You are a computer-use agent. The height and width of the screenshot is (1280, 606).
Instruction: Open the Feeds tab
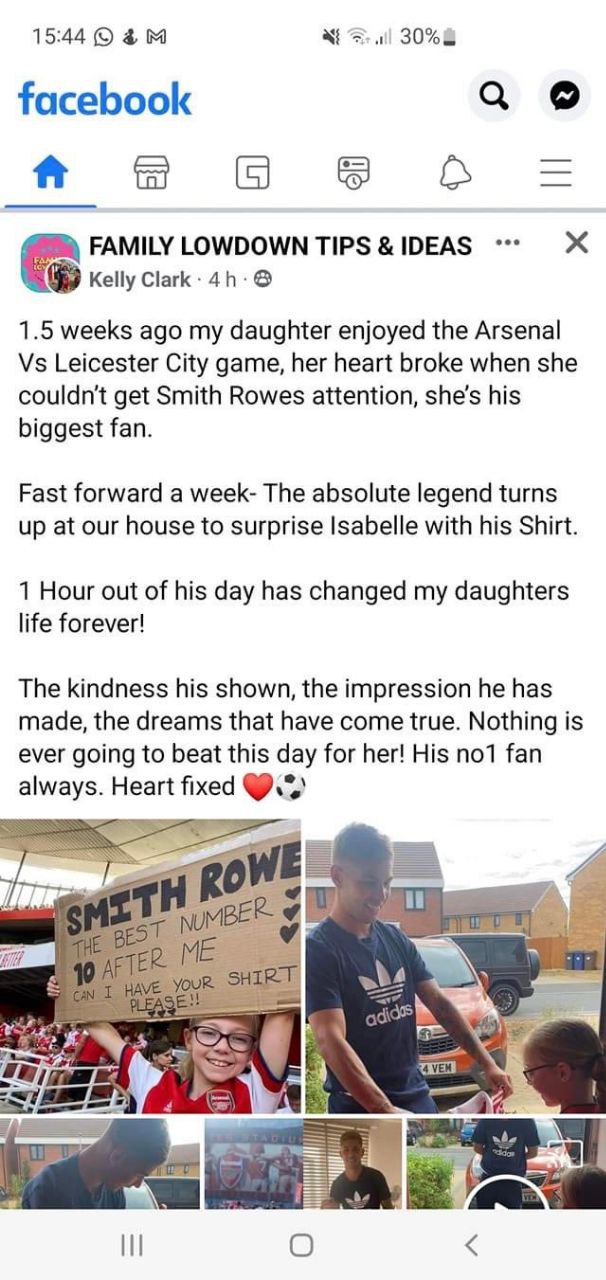pos(353,174)
